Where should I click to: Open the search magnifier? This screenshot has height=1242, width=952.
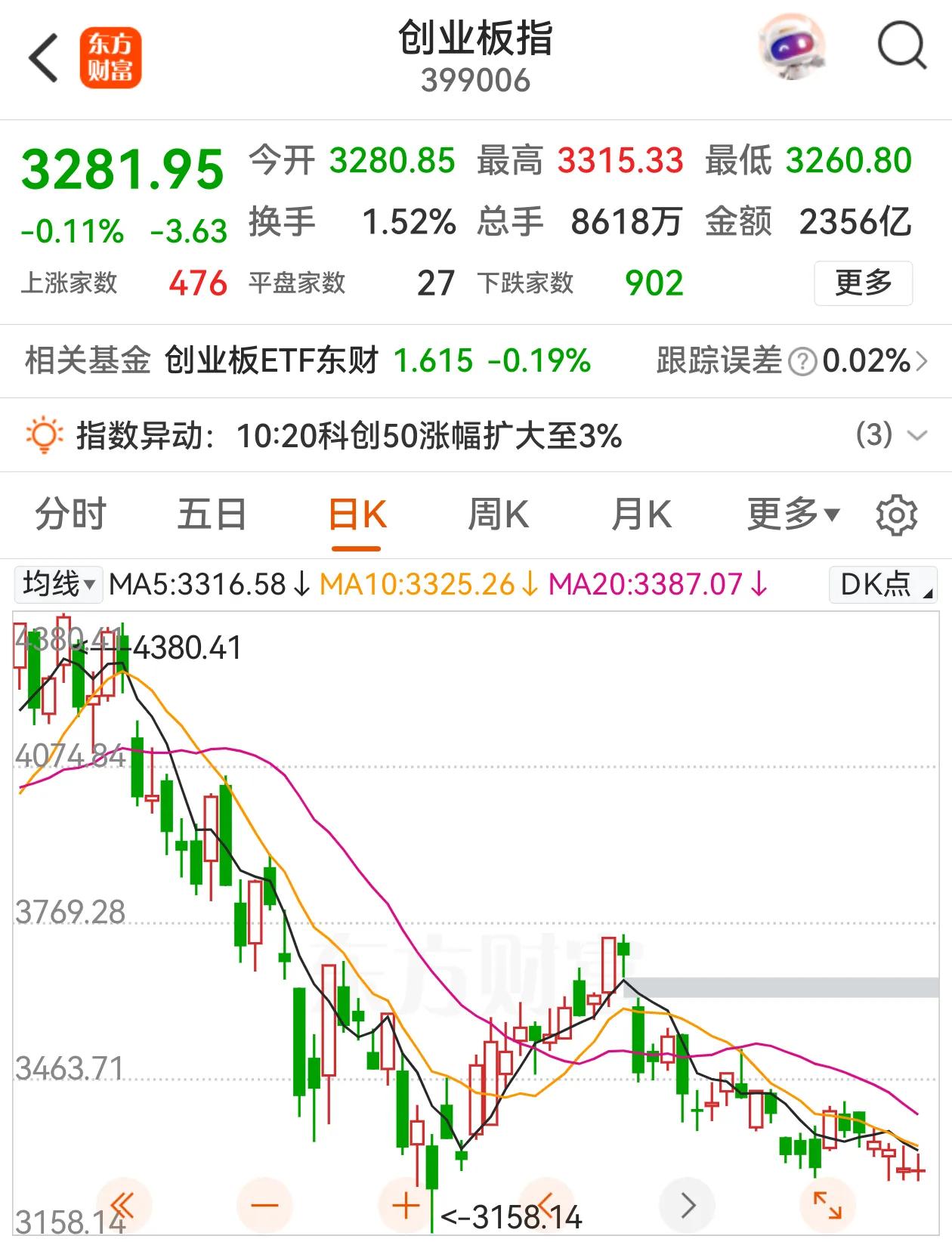point(901,47)
